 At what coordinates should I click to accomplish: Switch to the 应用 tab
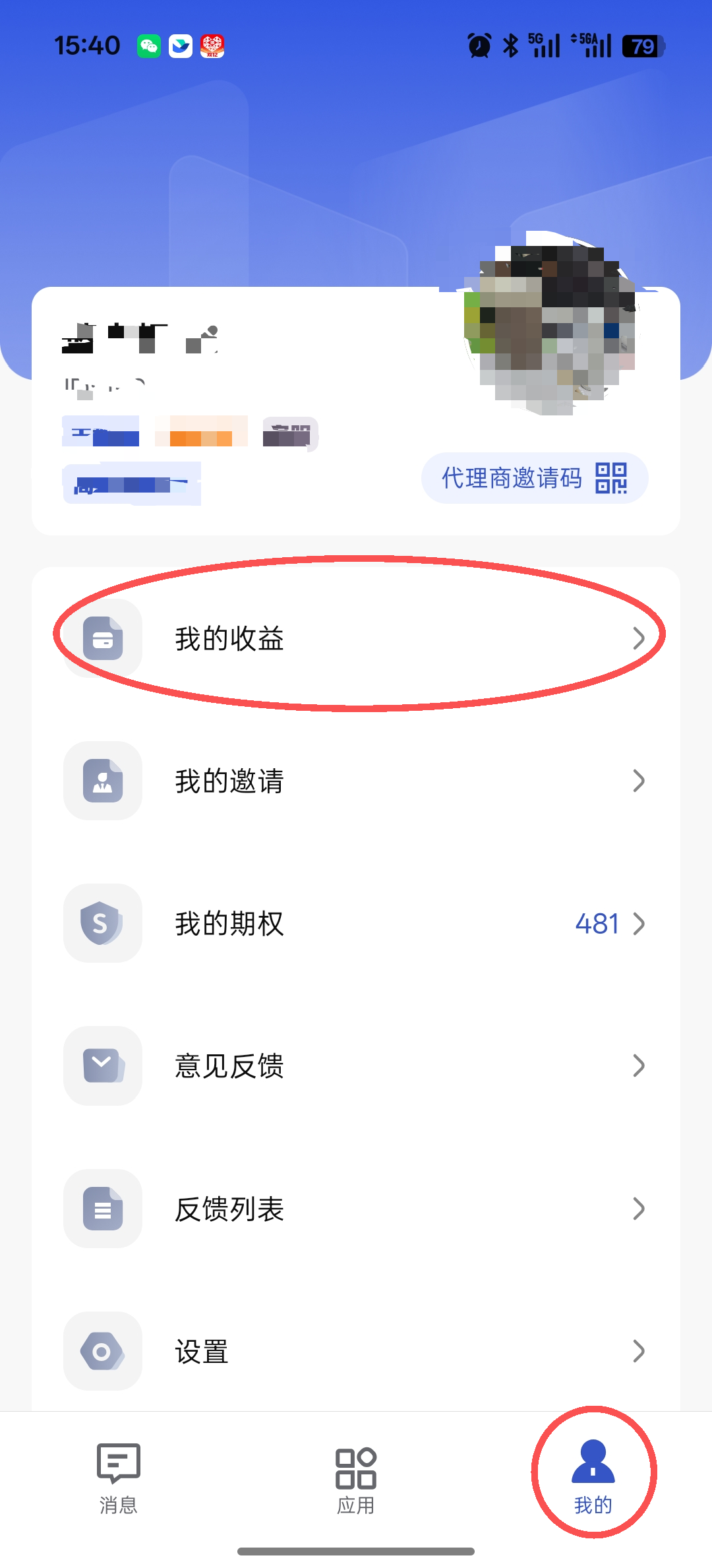click(x=356, y=1477)
